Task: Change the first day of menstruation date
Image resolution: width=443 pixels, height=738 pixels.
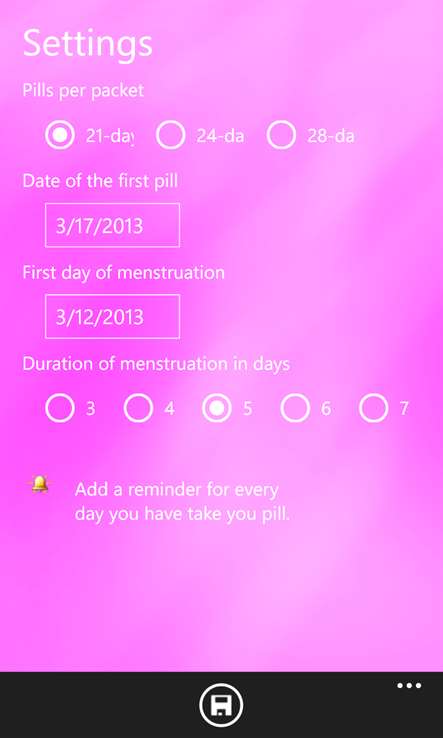Action: 113,316
